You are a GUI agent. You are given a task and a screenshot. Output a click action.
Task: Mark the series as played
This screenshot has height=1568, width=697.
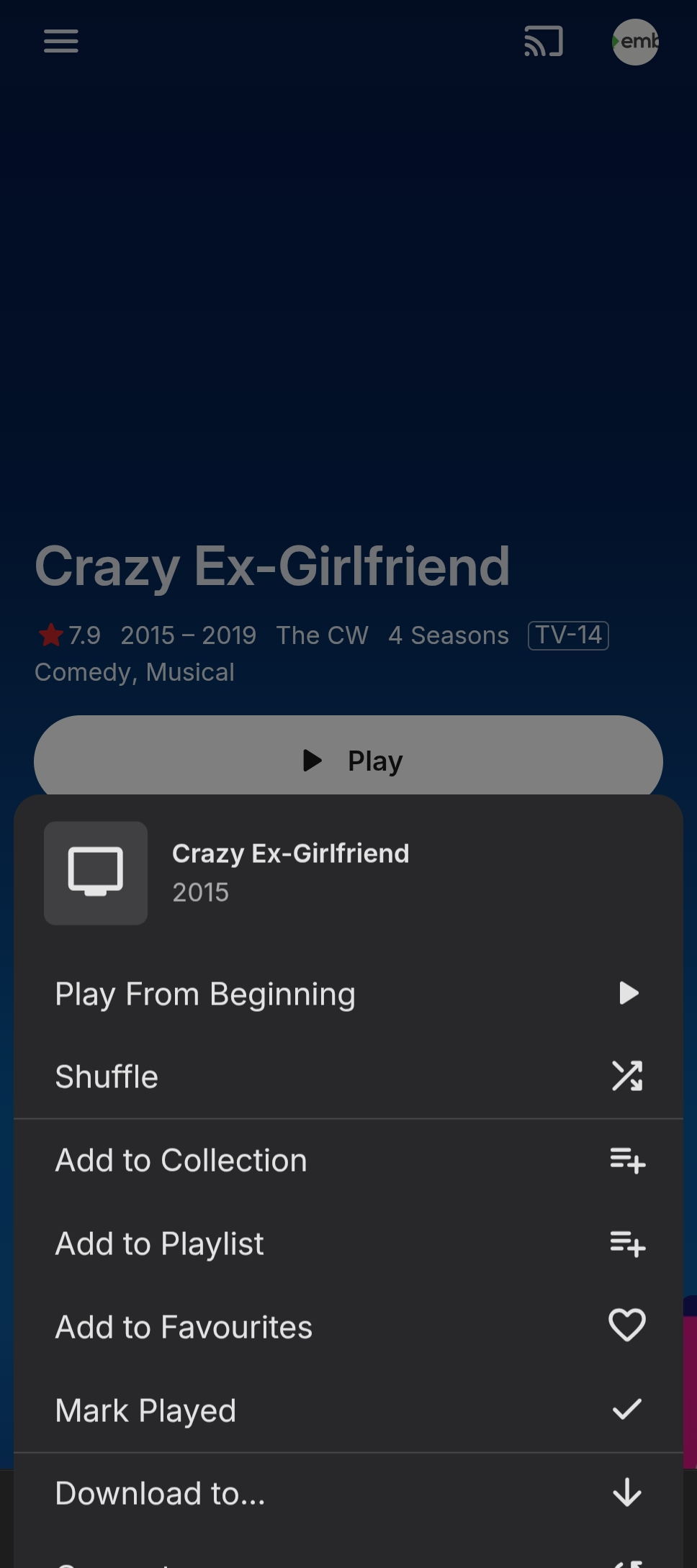tap(348, 1410)
